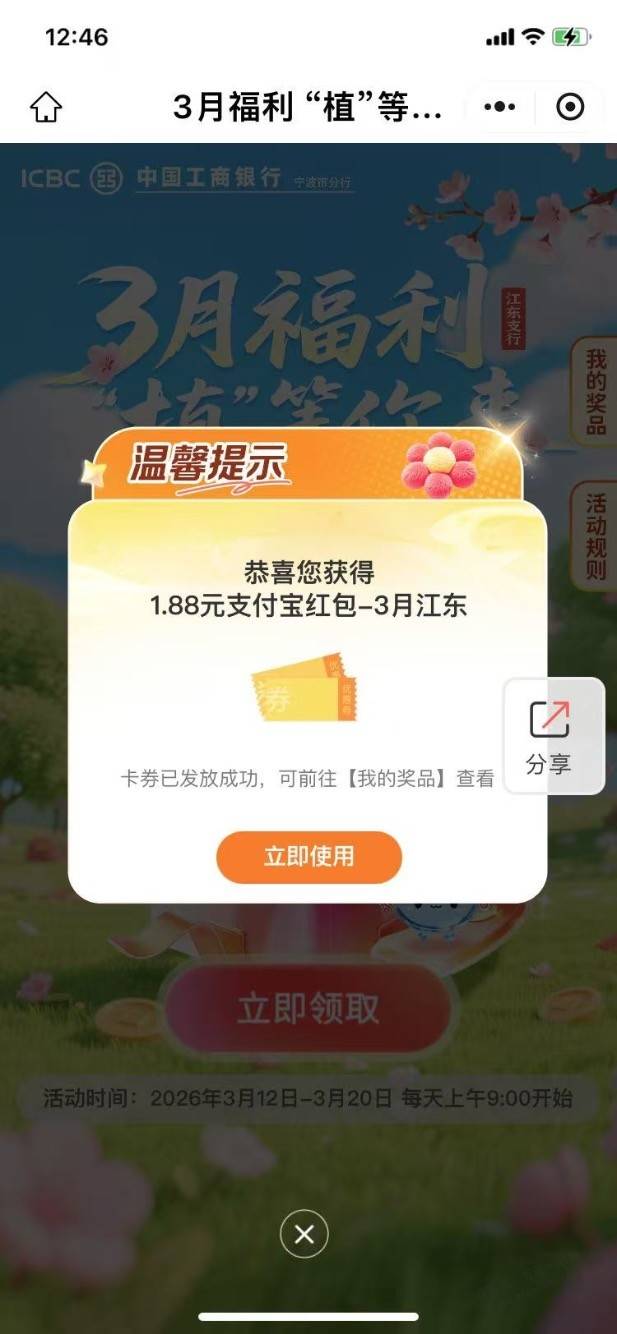Open the 分享 share button
Image resolution: width=617 pixels, height=1334 pixels.
tap(552, 736)
